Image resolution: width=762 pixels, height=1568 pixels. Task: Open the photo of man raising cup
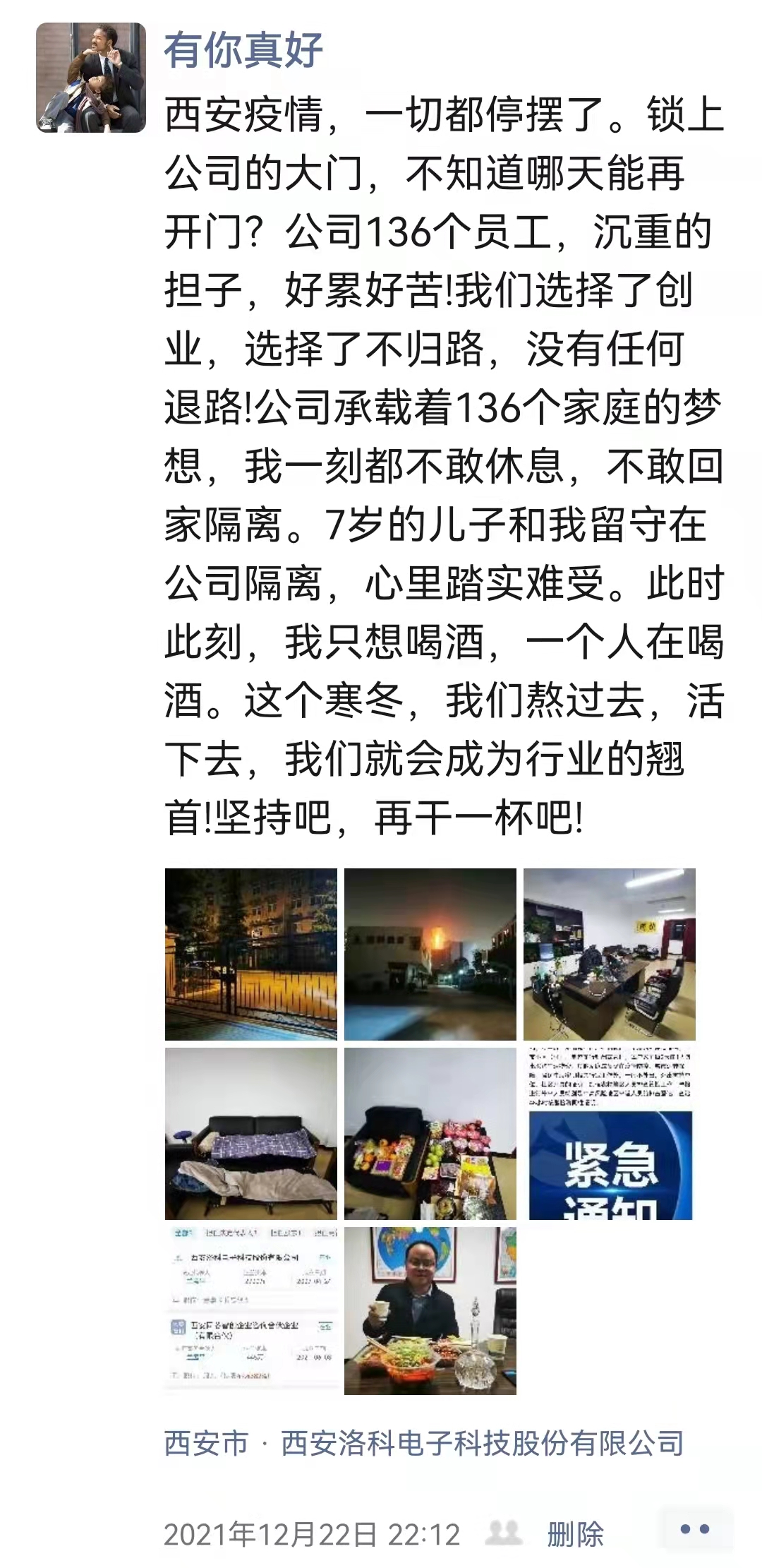coord(430,1310)
